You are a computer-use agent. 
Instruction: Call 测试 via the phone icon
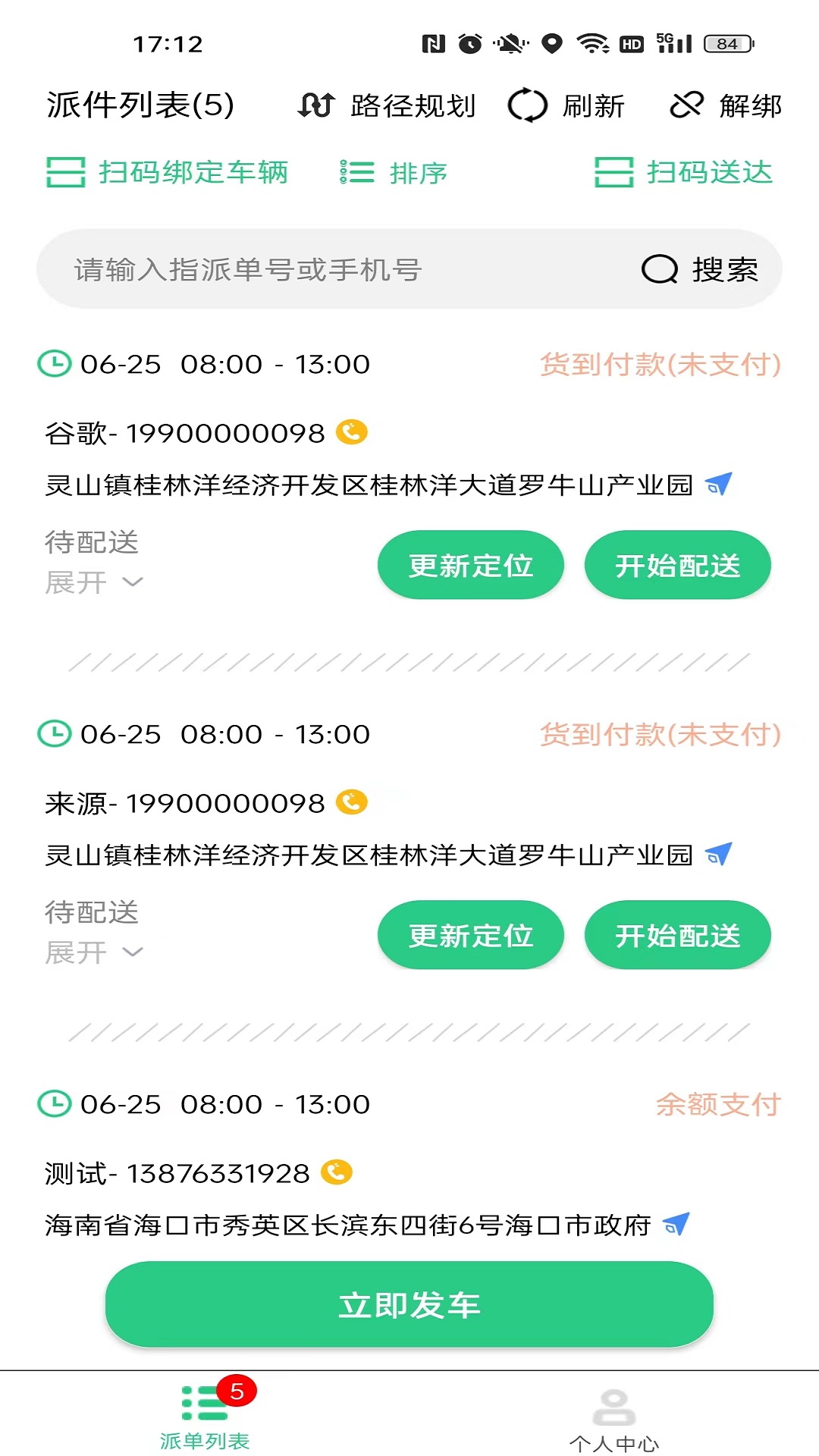[x=334, y=1172]
